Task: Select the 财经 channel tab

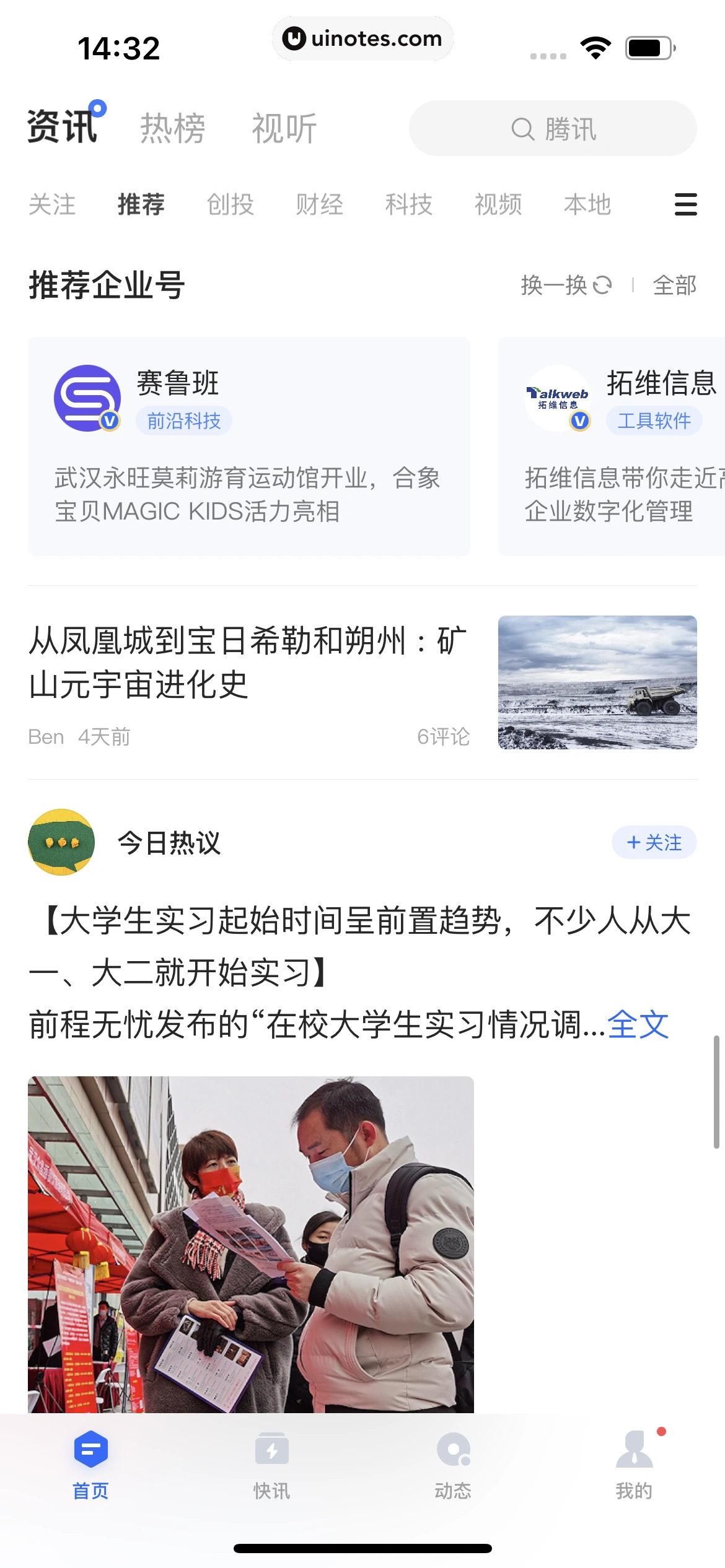Action: click(x=319, y=205)
